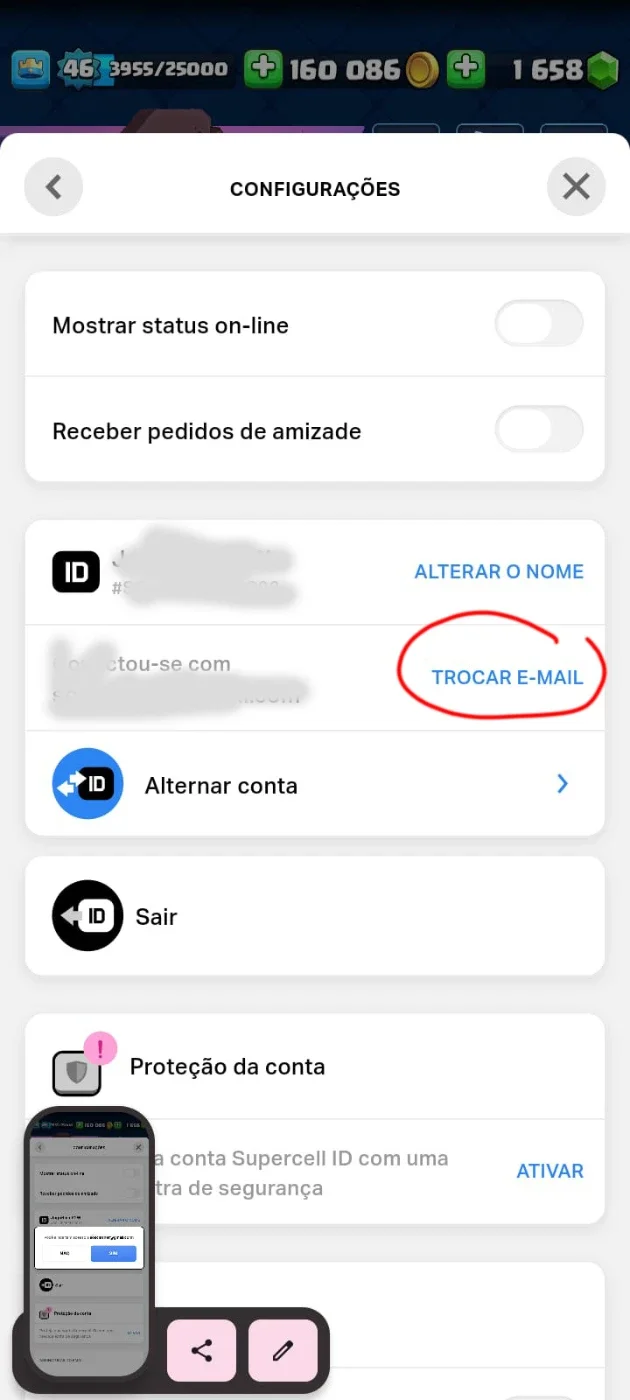Image resolution: width=630 pixels, height=1400 pixels.
Task: Tap ALTERAR O NOME link
Action: click(x=499, y=572)
